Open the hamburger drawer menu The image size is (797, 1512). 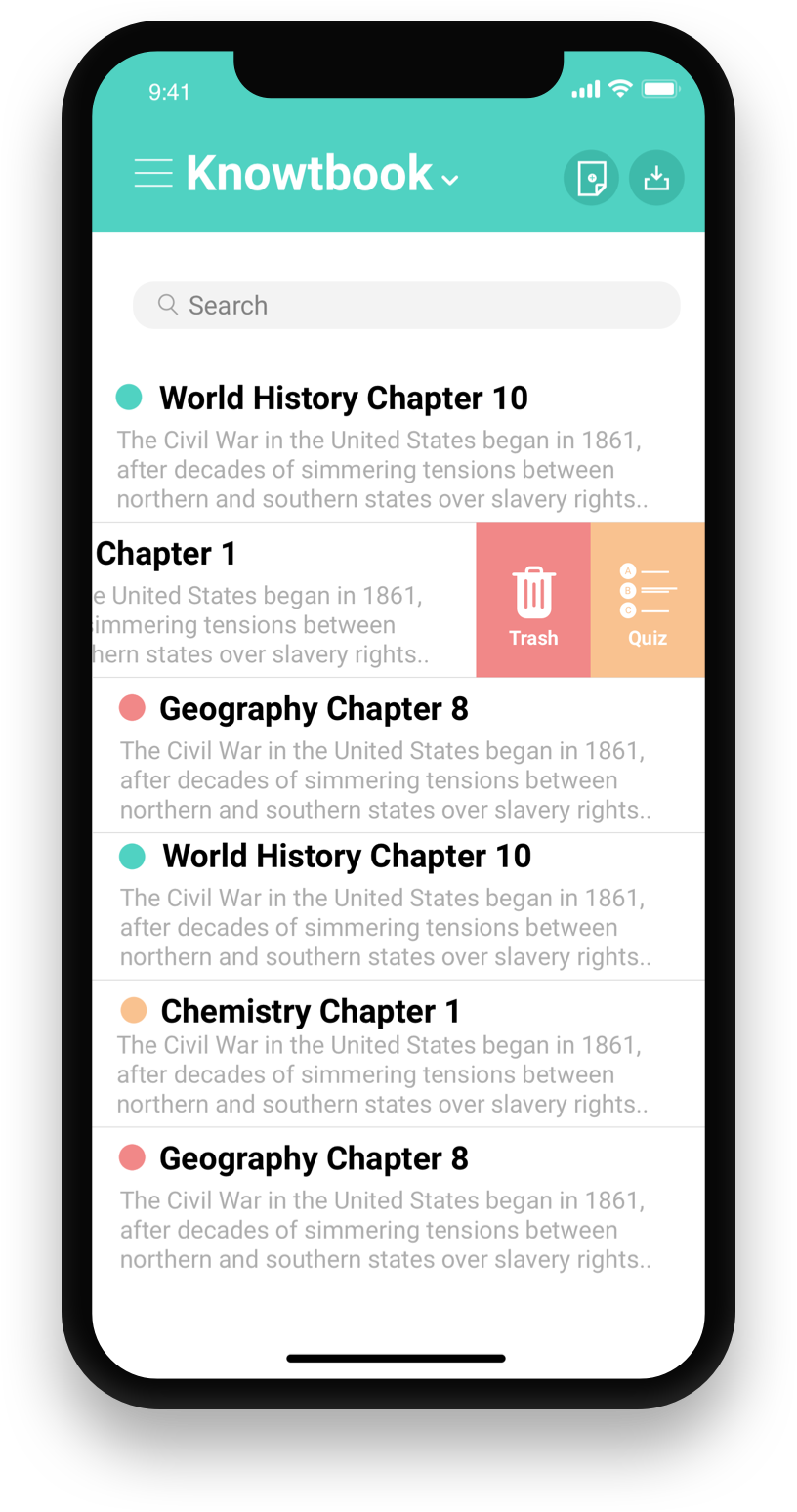pyautogui.click(x=153, y=174)
